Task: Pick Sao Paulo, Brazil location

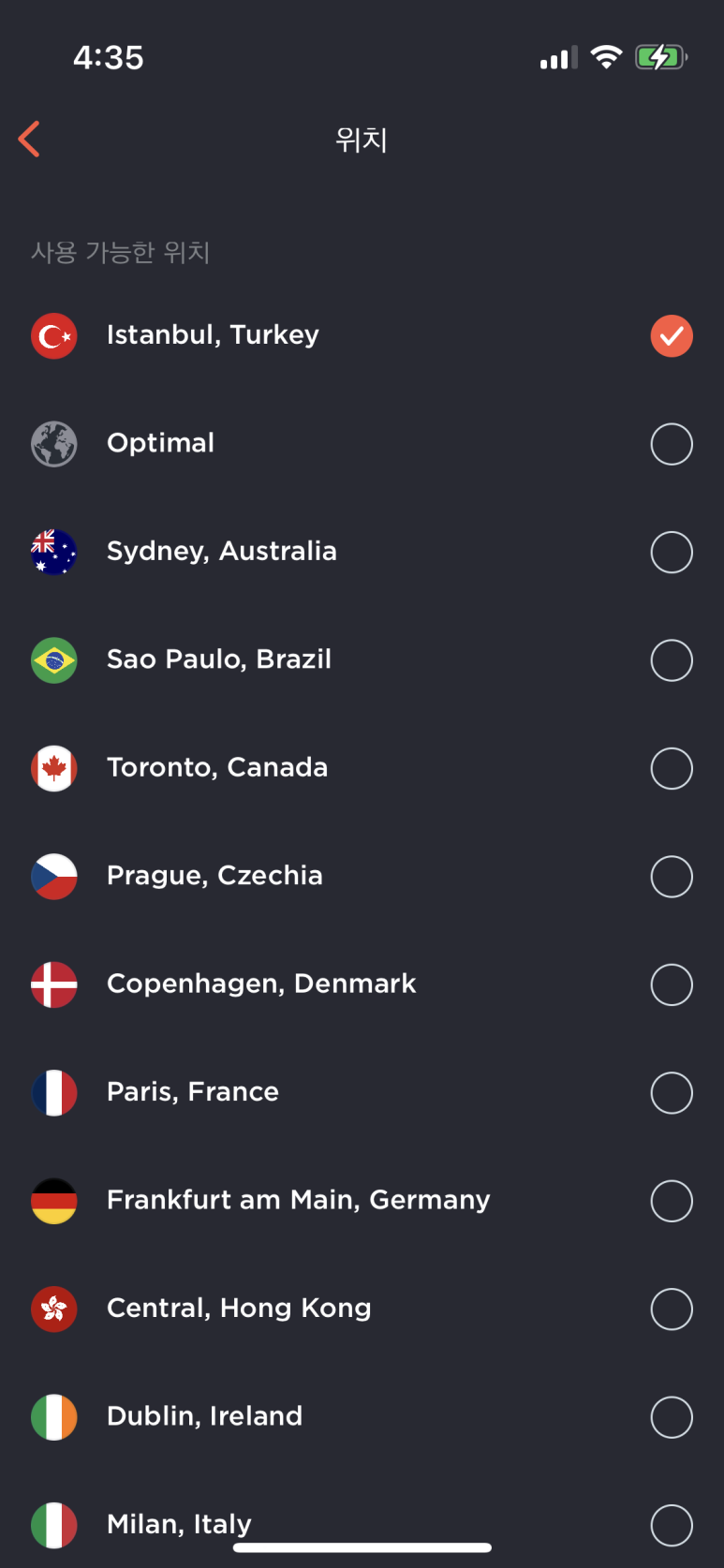Action: tap(362, 660)
